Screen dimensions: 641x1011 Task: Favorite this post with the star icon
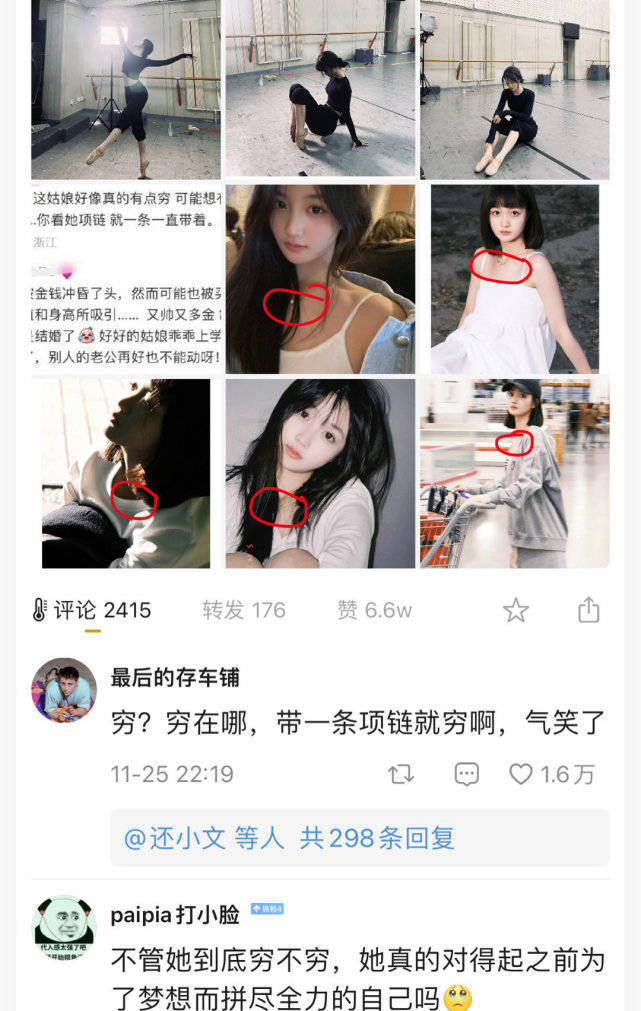pyautogui.click(x=515, y=610)
